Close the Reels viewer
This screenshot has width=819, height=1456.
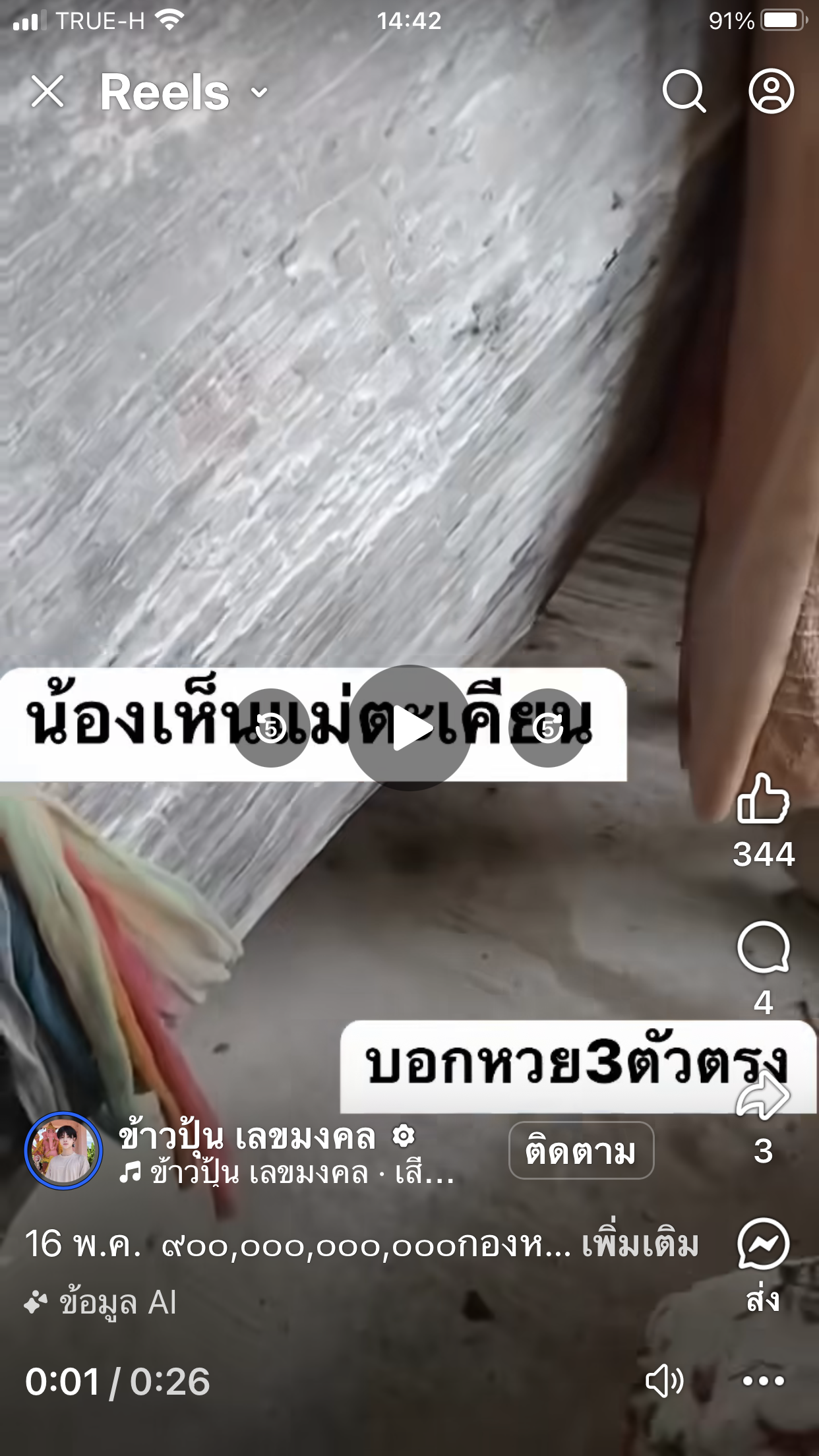pos(47,91)
